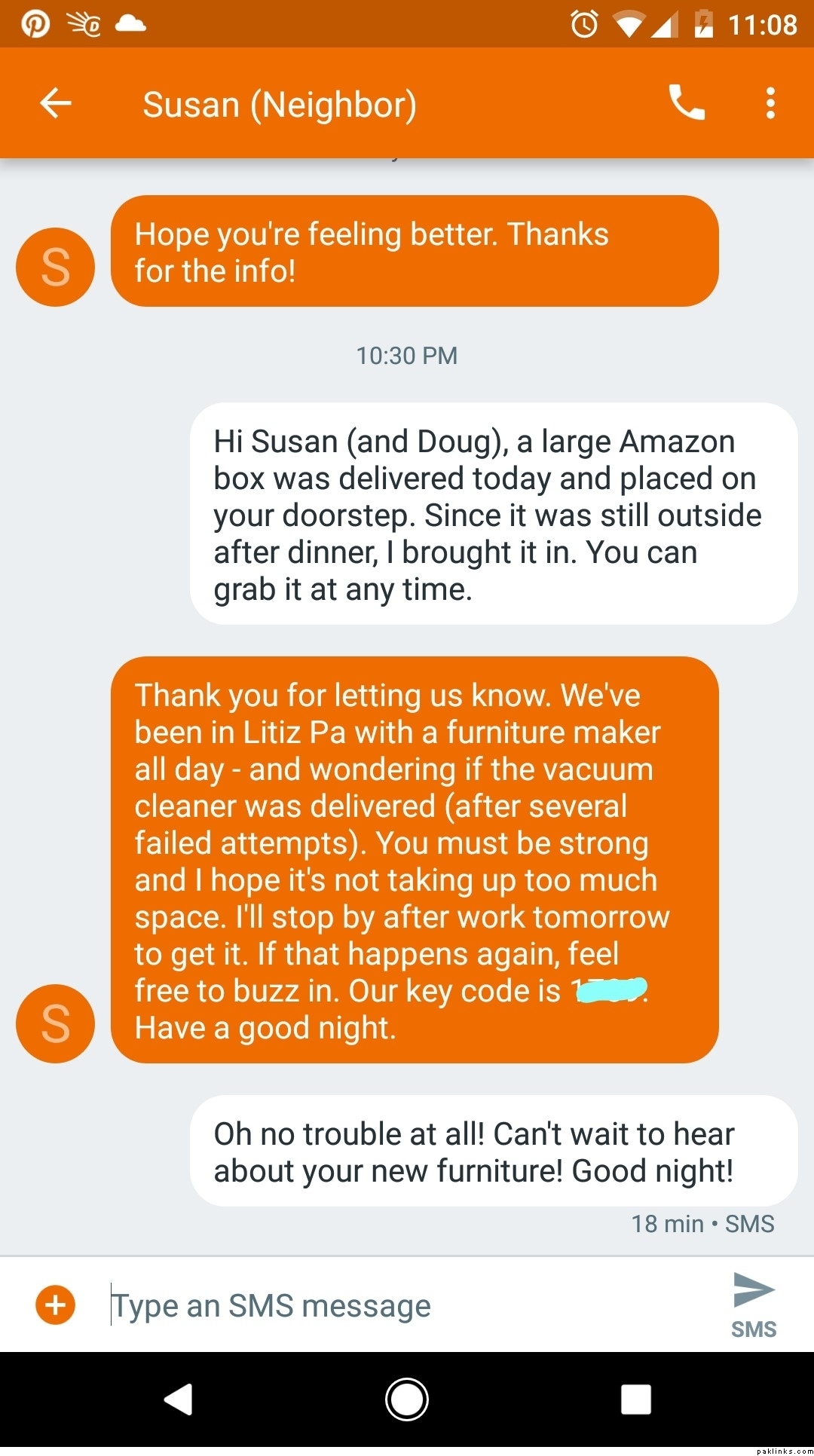Go back from Susan's conversation
The height and width of the screenshot is (1456, 814).
(x=56, y=103)
